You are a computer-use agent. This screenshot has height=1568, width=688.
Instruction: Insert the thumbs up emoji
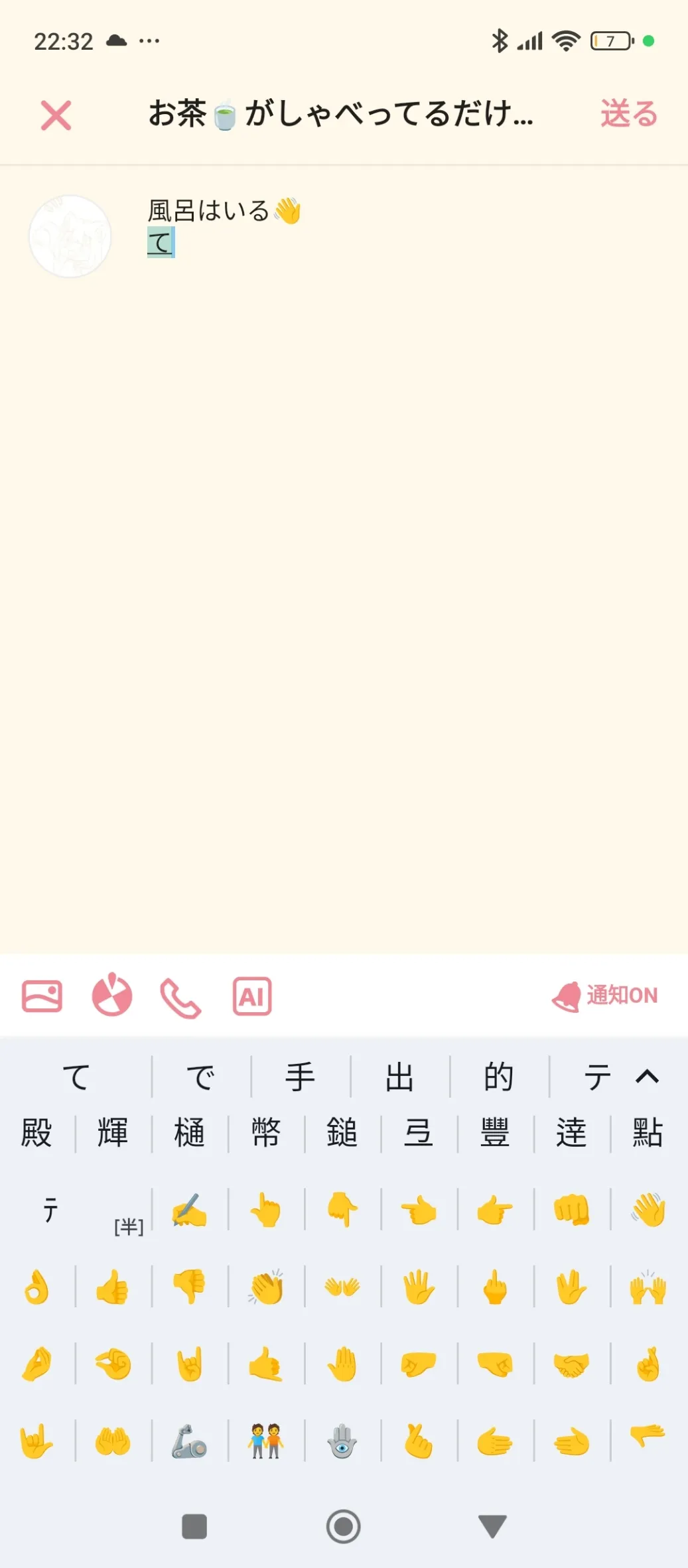pyautogui.click(x=113, y=1287)
